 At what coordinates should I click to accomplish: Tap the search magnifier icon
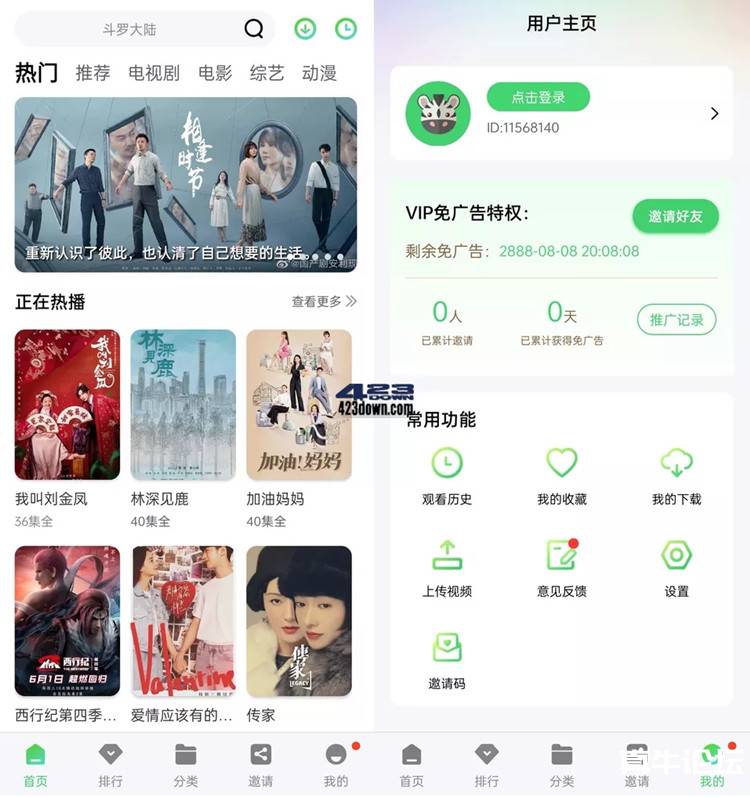(x=255, y=29)
